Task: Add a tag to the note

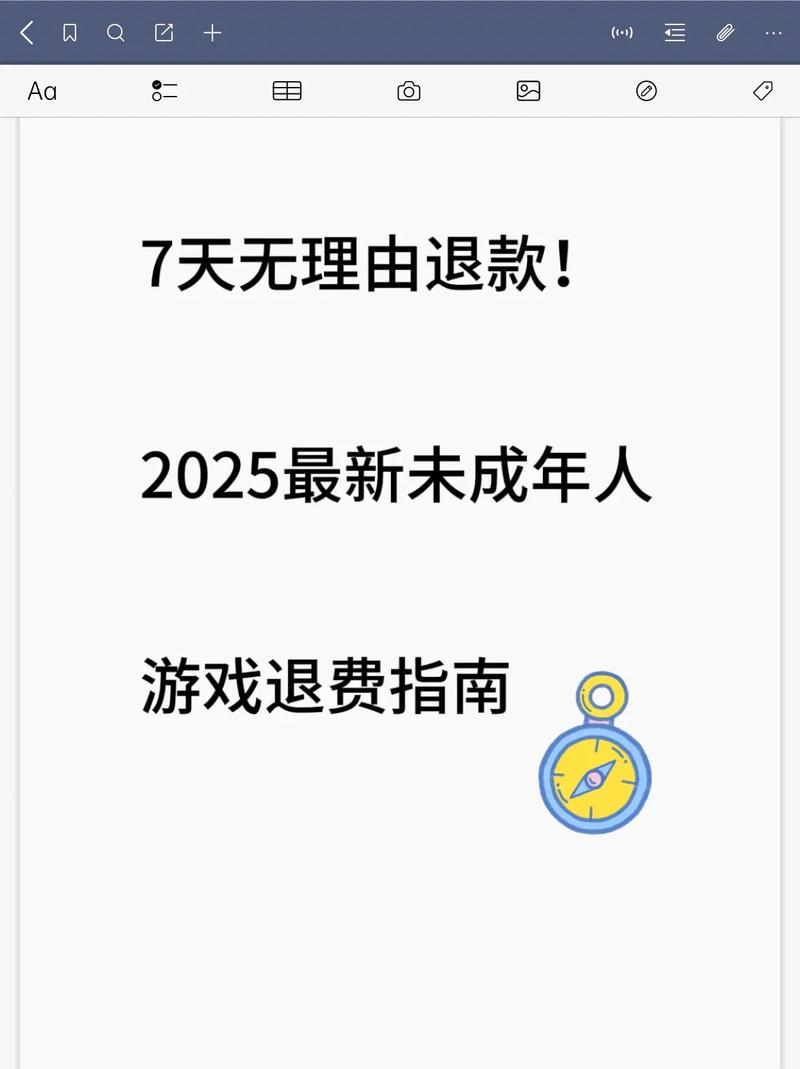Action: click(x=762, y=91)
